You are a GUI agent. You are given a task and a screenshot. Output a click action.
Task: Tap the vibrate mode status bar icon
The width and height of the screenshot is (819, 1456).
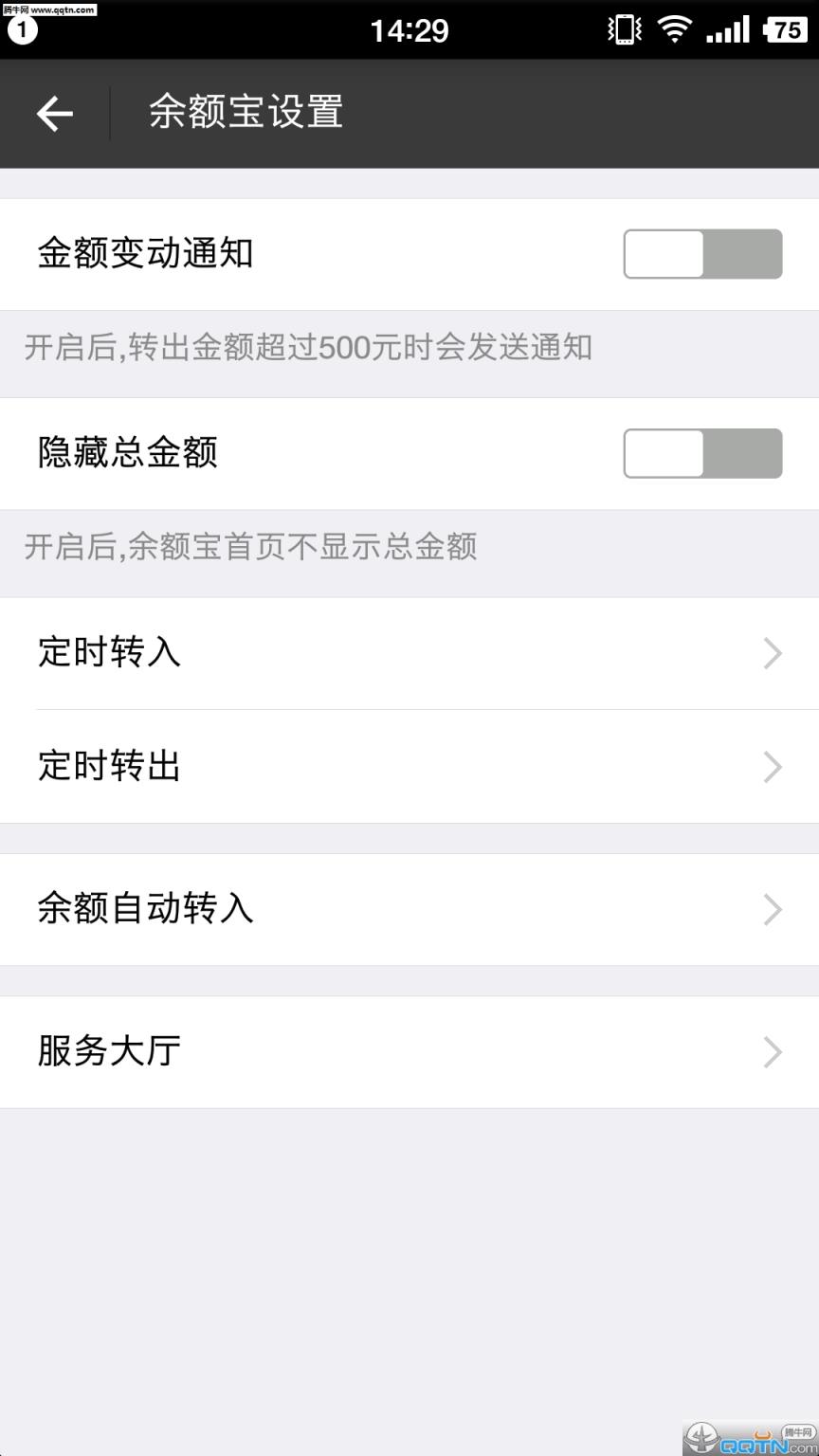(623, 29)
